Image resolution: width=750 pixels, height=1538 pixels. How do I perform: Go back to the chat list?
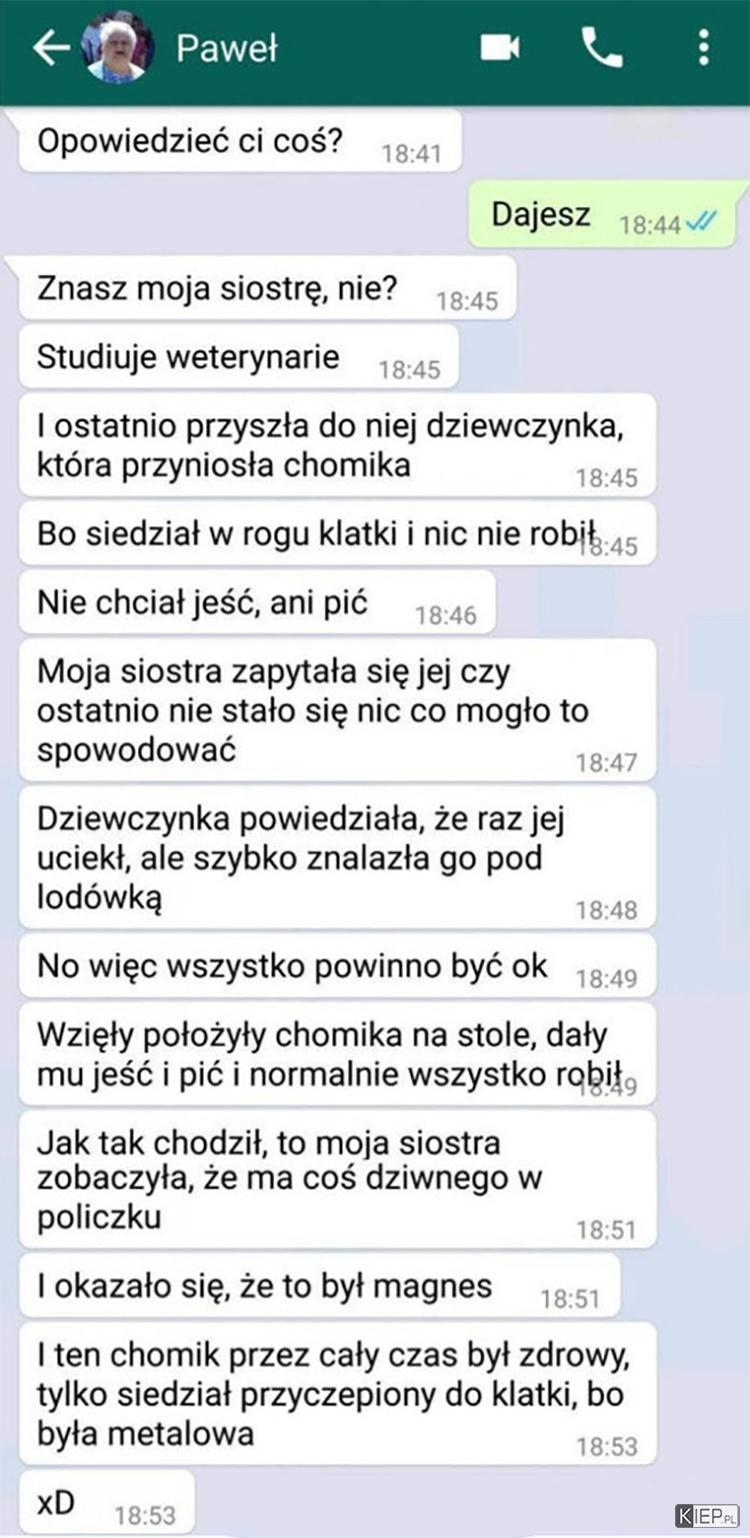[x=48, y=48]
